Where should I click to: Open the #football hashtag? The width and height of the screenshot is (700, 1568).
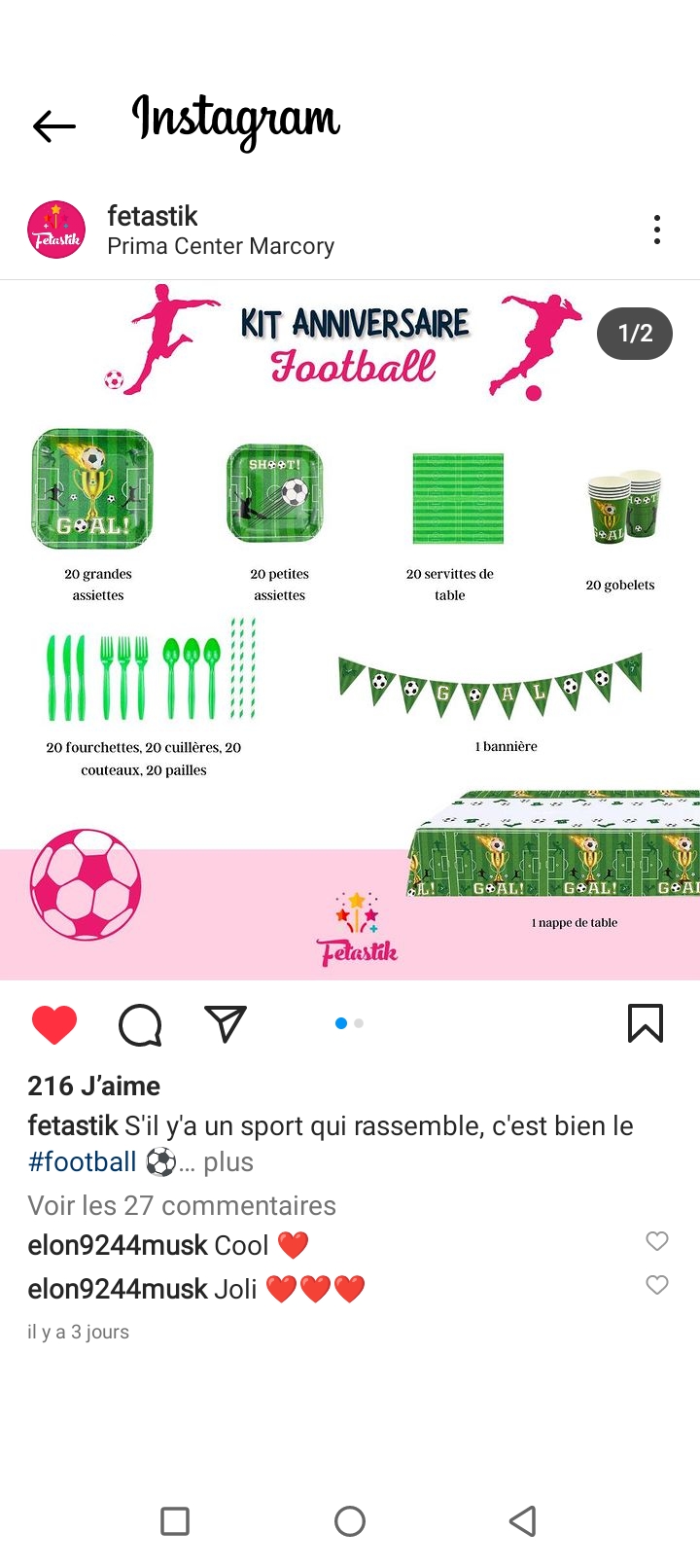(83, 1161)
